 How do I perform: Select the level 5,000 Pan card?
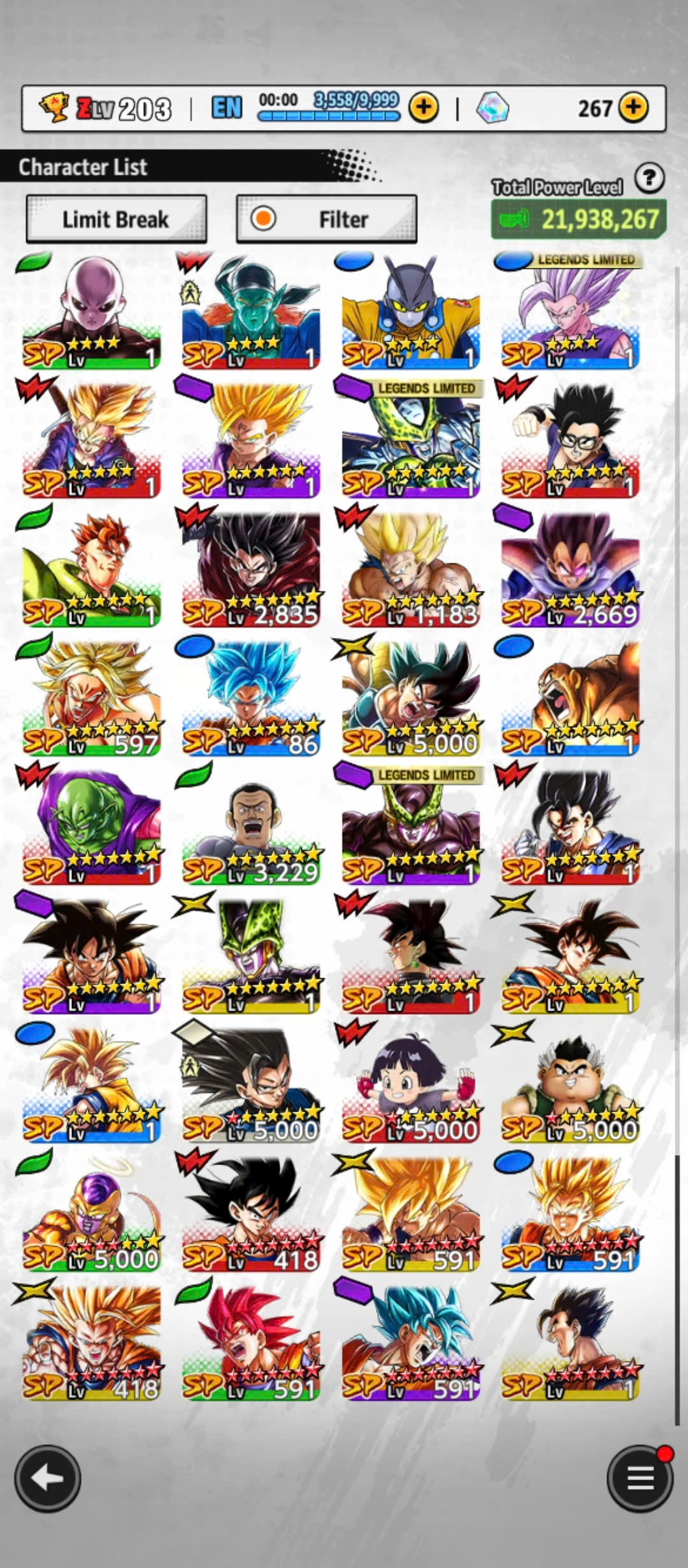[x=410, y=1084]
